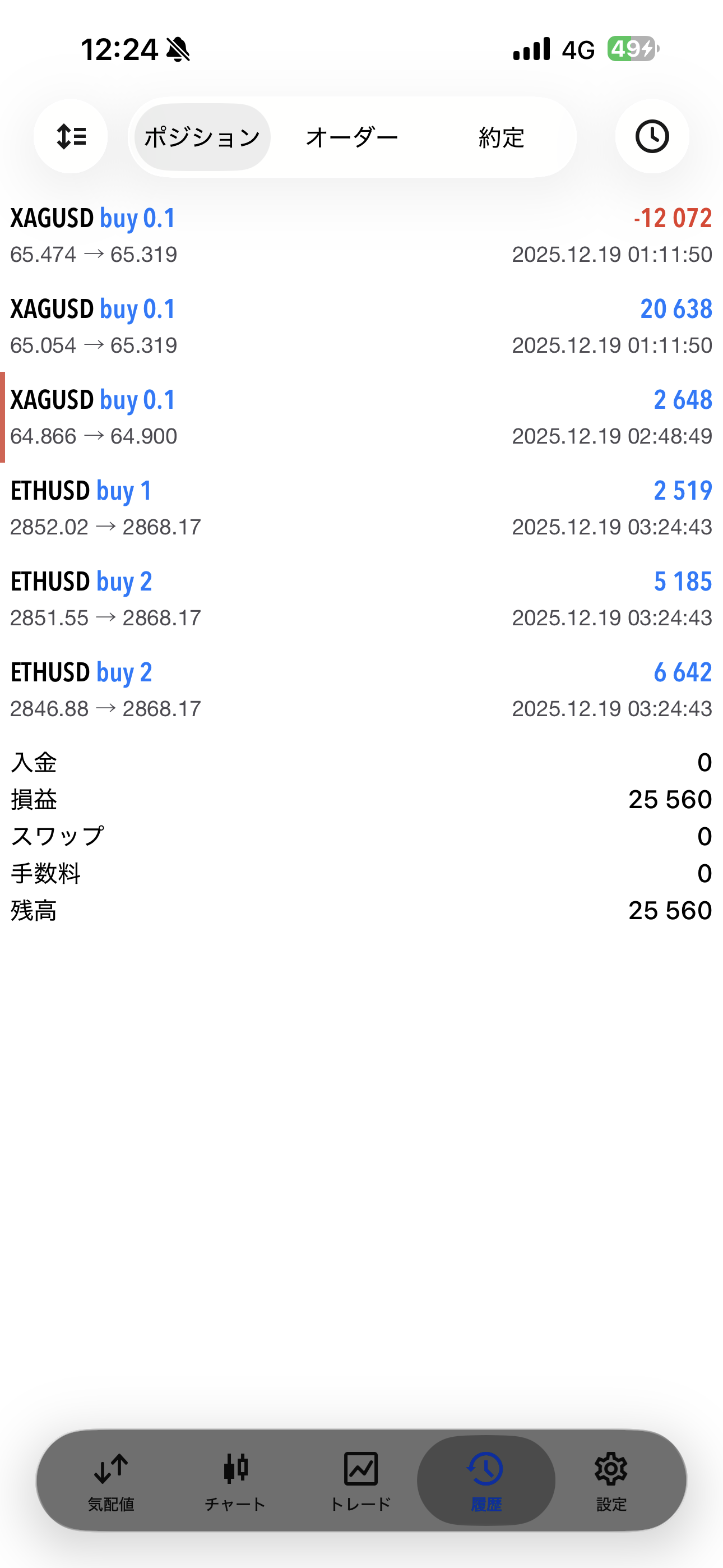Select the 履歴 history tab
The image size is (723, 1568).
tap(486, 1481)
